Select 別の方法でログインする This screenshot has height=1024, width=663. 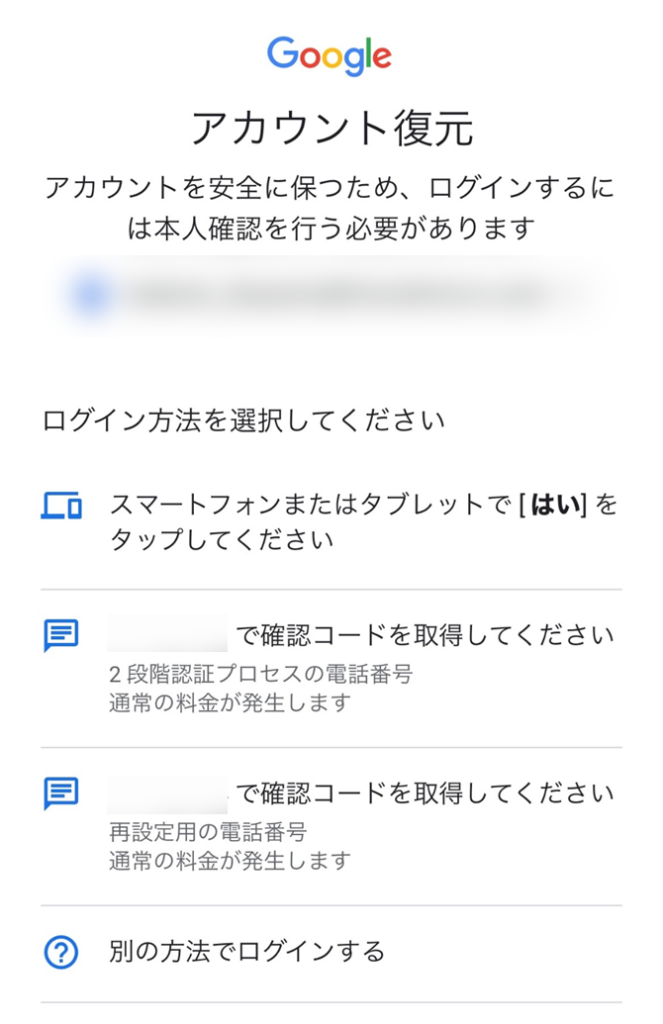click(x=246, y=951)
